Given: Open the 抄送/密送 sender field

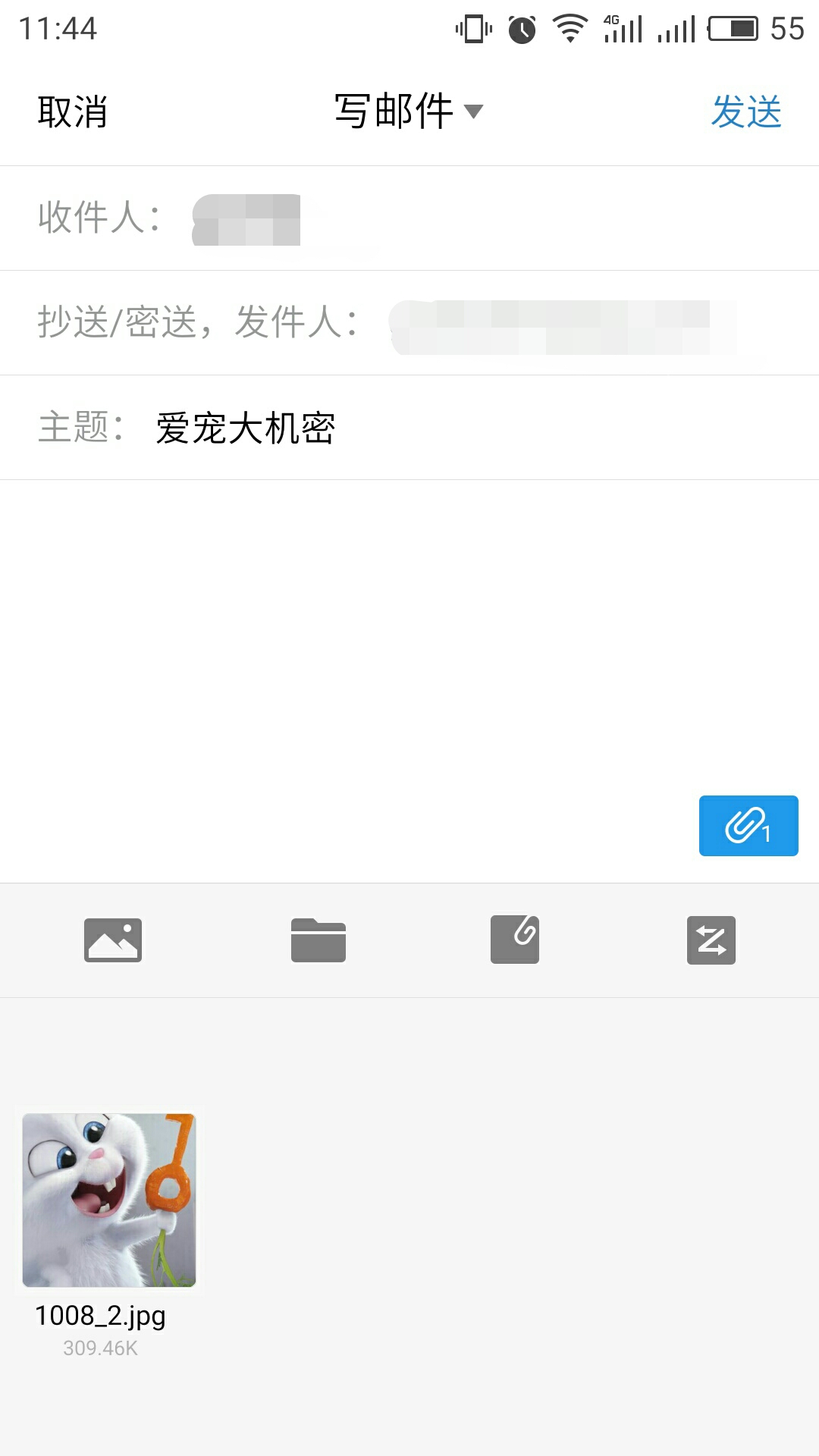Looking at the screenshot, I should tap(197, 322).
